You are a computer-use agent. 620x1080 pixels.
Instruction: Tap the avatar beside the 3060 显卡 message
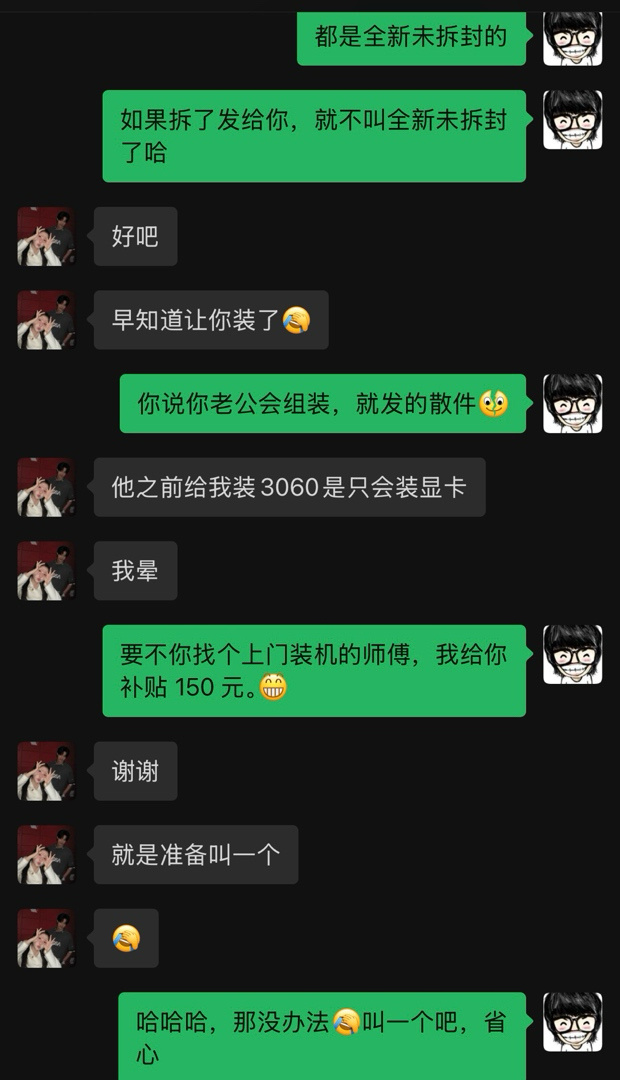click(x=46, y=487)
